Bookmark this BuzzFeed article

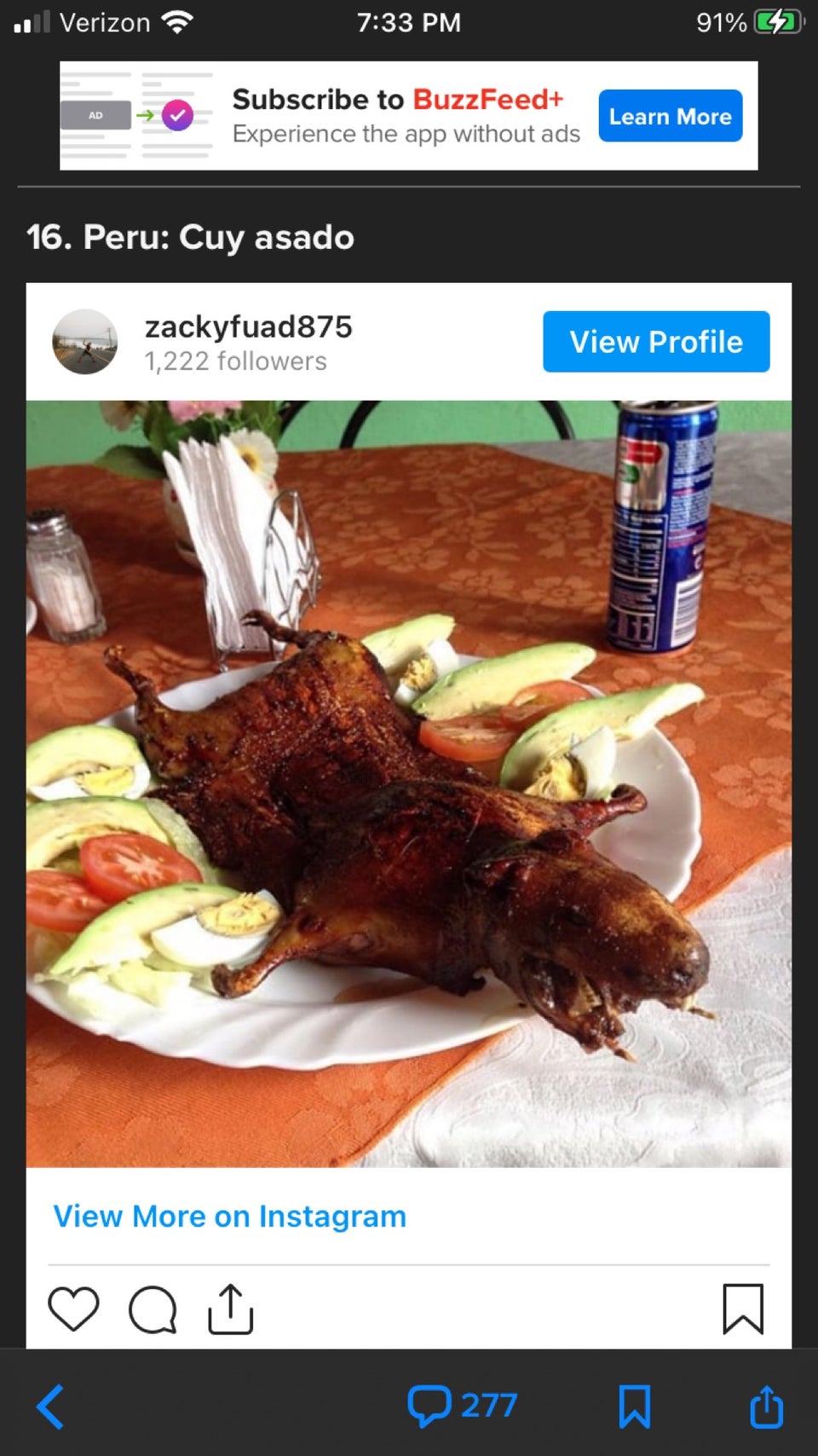(x=634, y=1407)
